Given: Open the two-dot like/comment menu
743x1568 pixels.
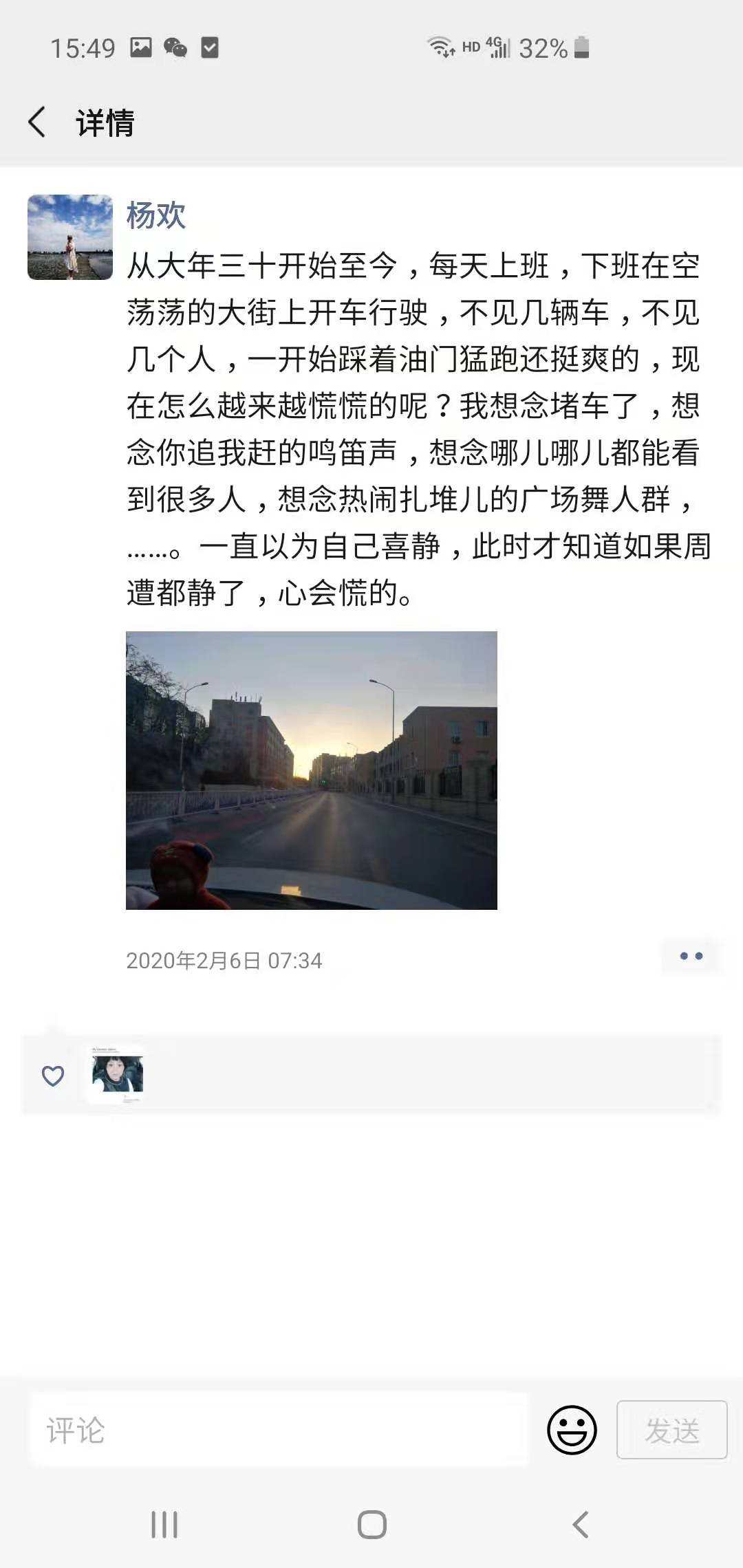Looking at the screenshot, I should pyautogui.click(x=691, y=956).
